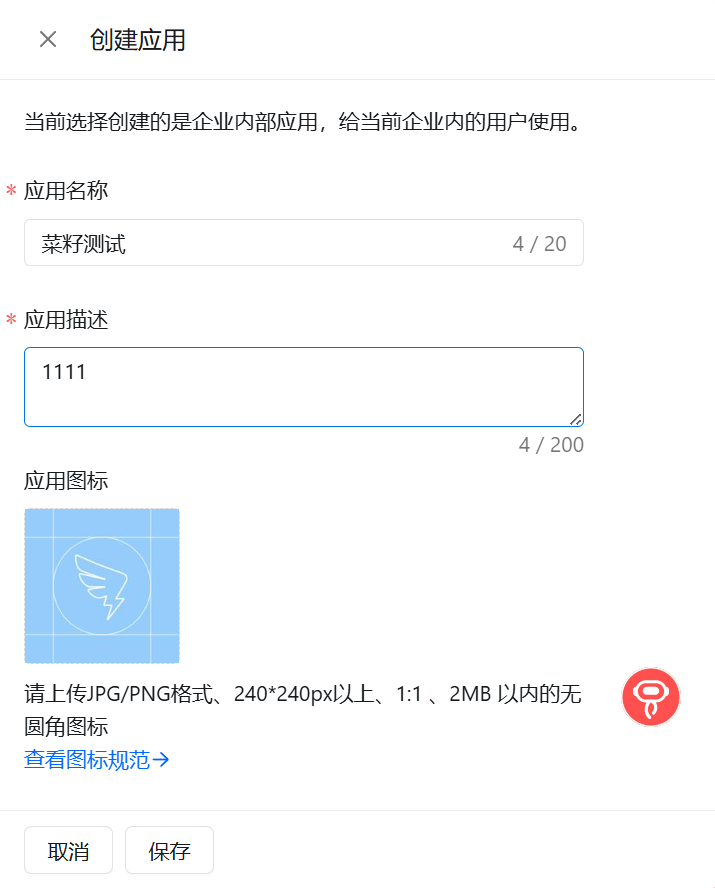Open the red assistant robot icon

651,696
